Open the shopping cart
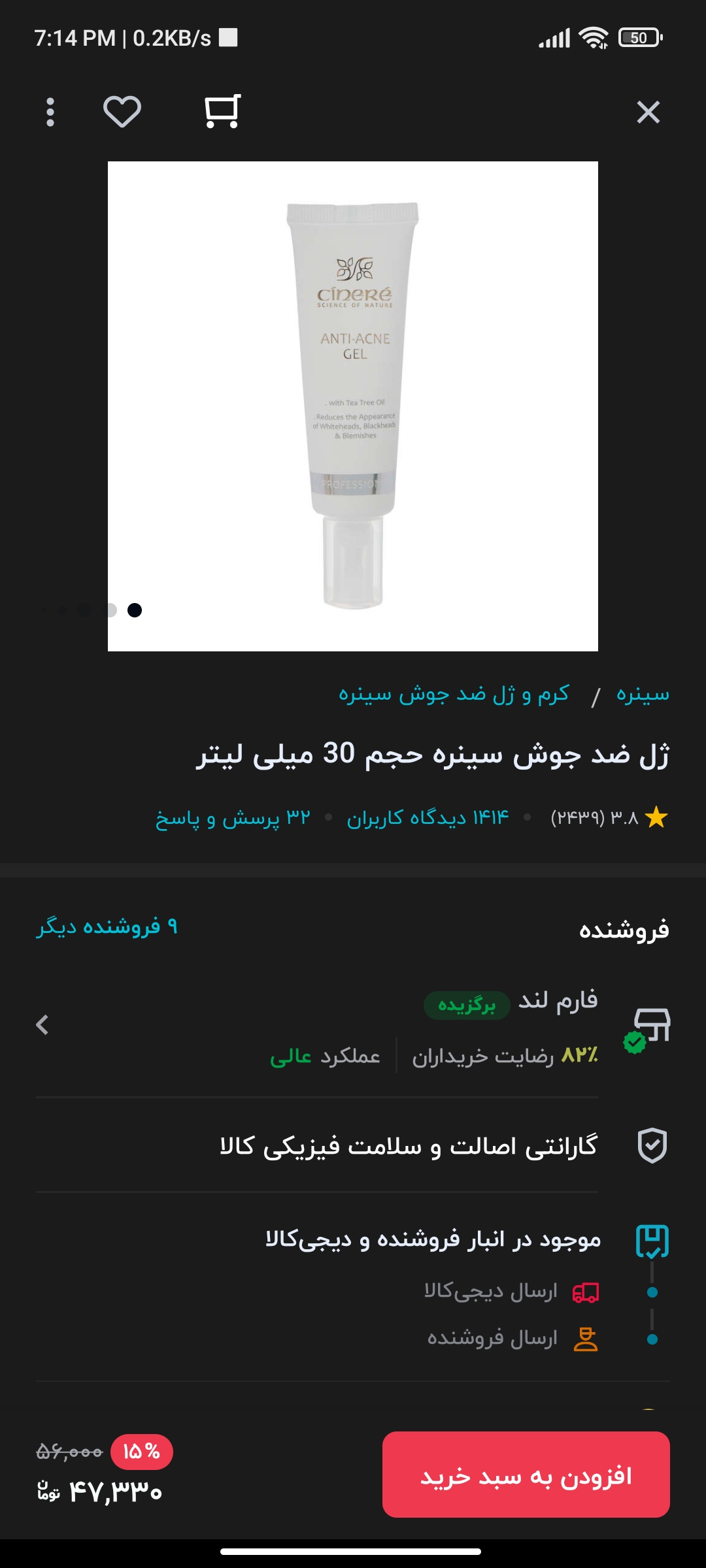Viewport: 706px width, 1568px height. 222,112
